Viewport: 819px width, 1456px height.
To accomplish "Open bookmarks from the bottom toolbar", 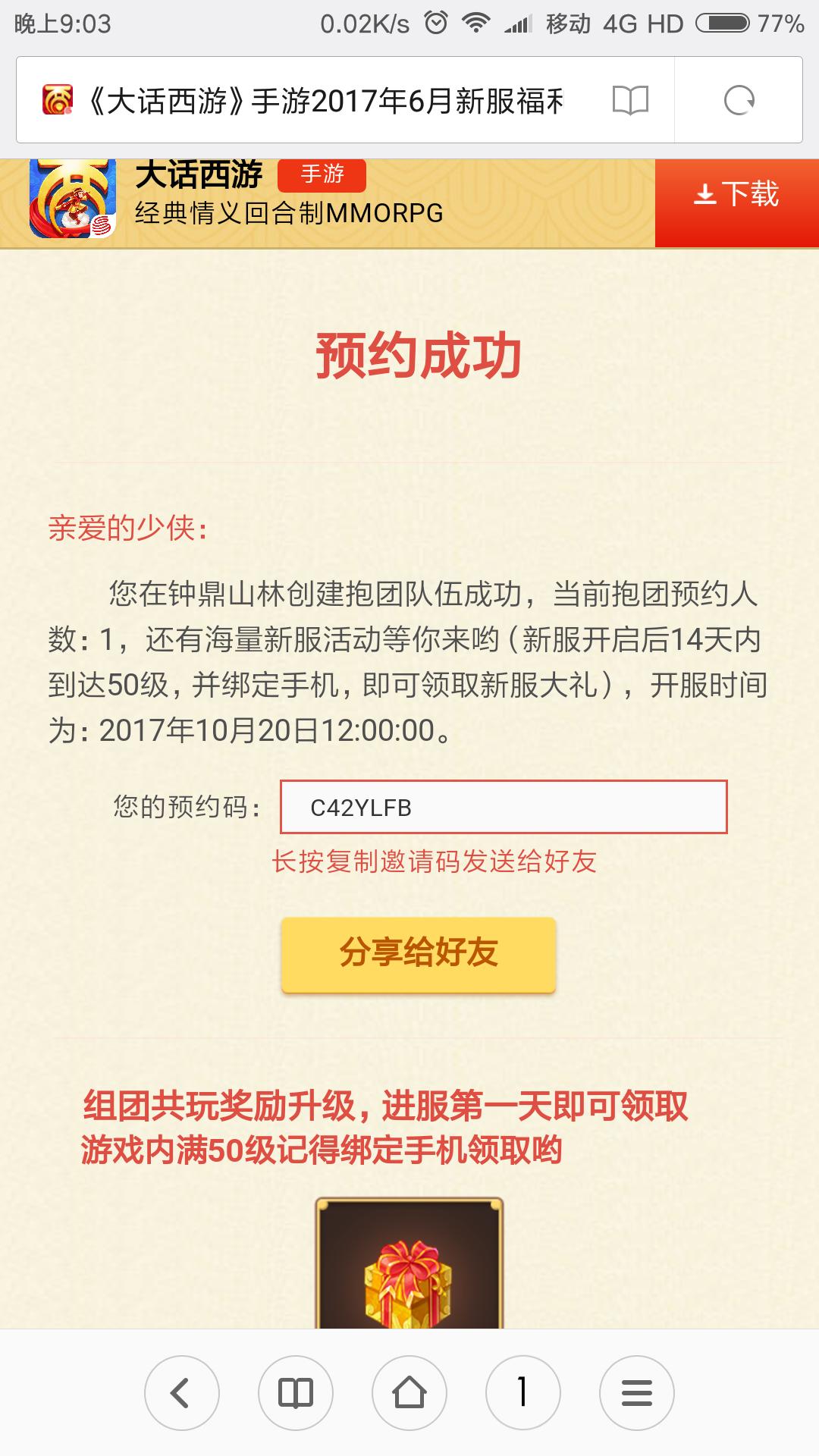I will pyautogui.click(x=296, y=1393).
